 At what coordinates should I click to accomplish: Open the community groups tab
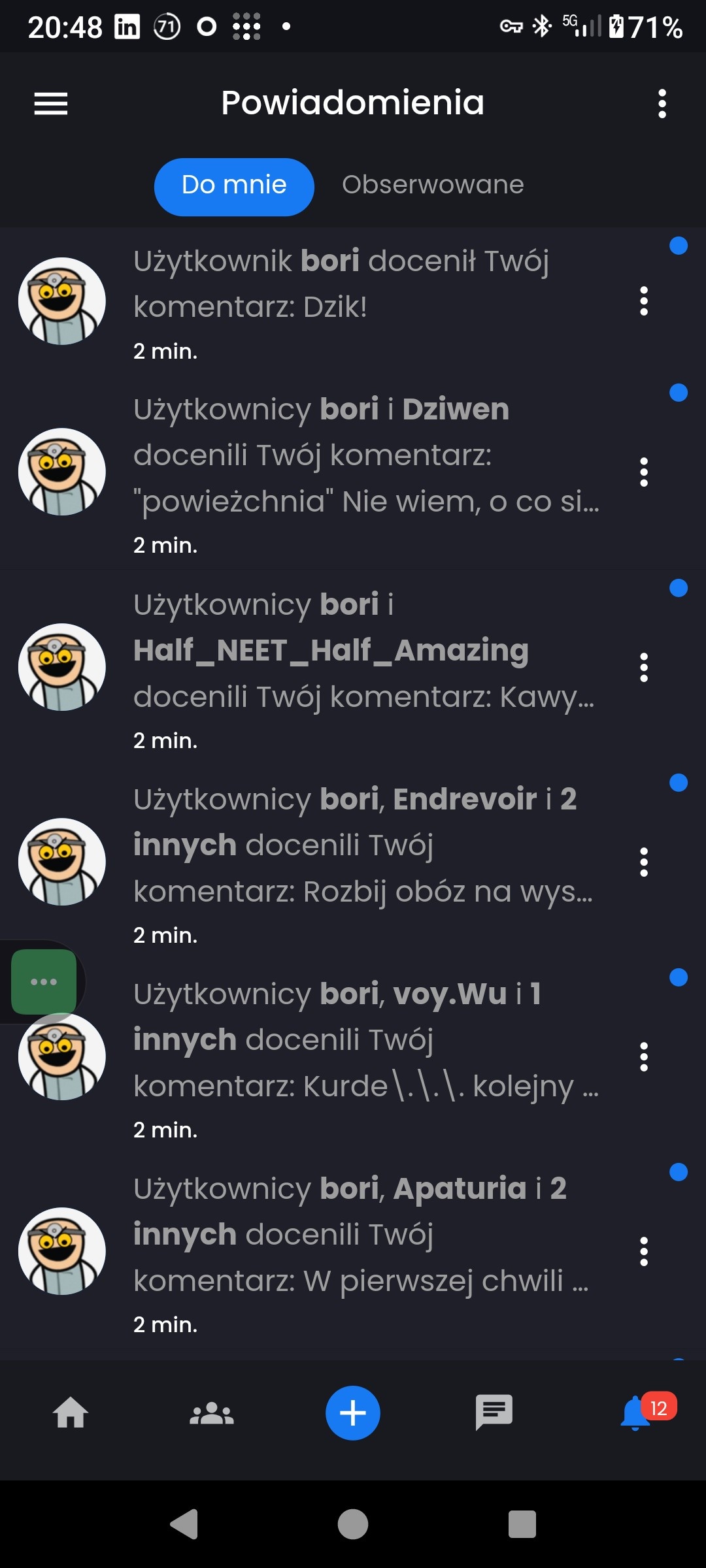click(x=212, y=1413)
